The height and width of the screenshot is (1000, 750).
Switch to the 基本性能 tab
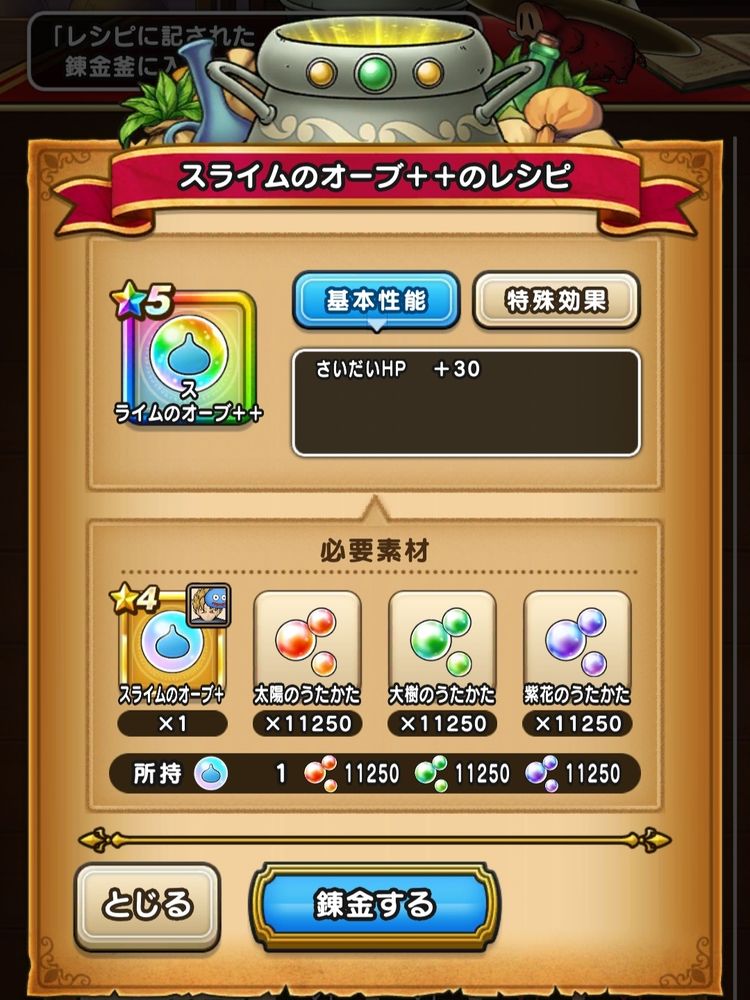coord(376,300)
